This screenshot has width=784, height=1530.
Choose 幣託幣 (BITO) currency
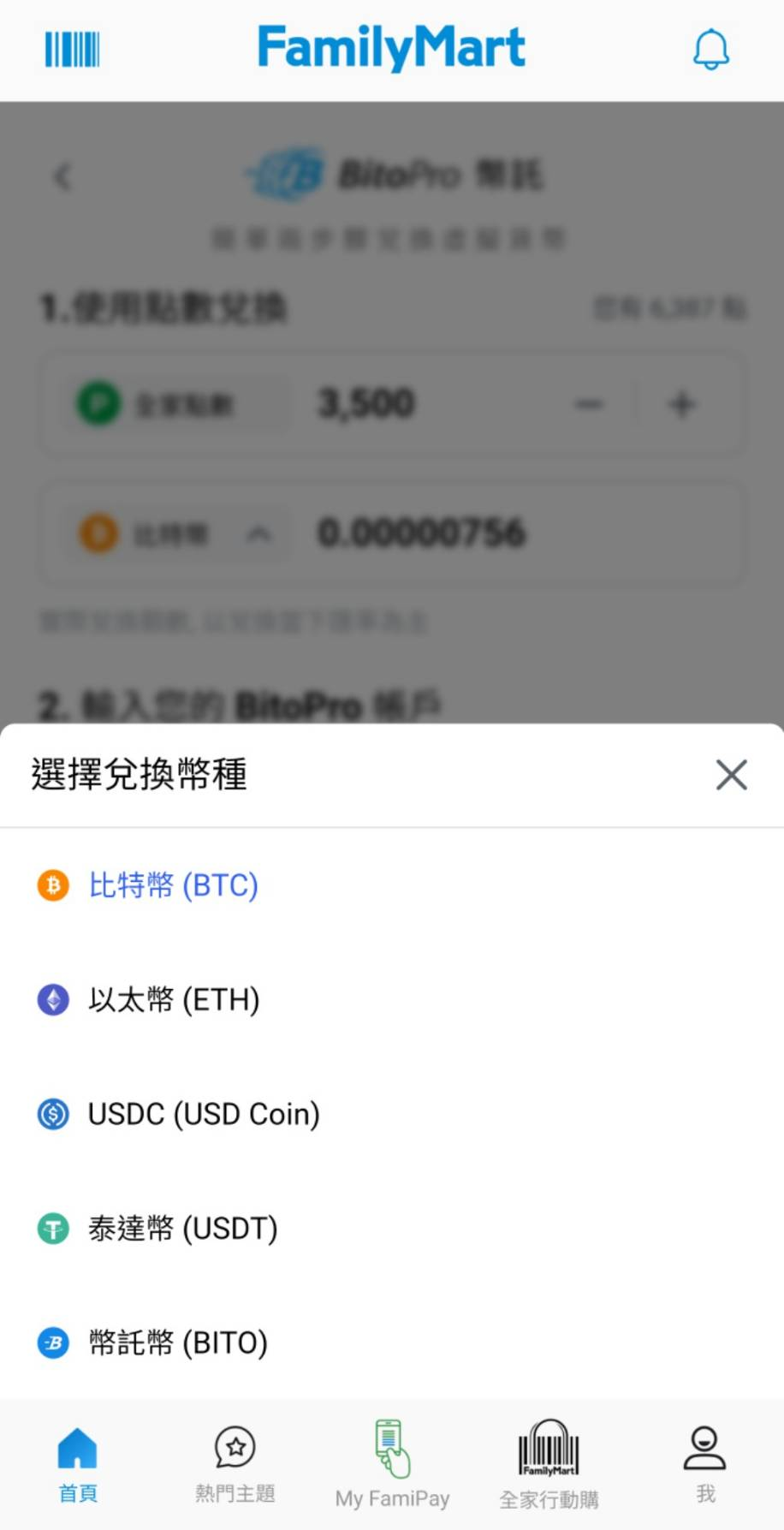[x=177, y=1342]
